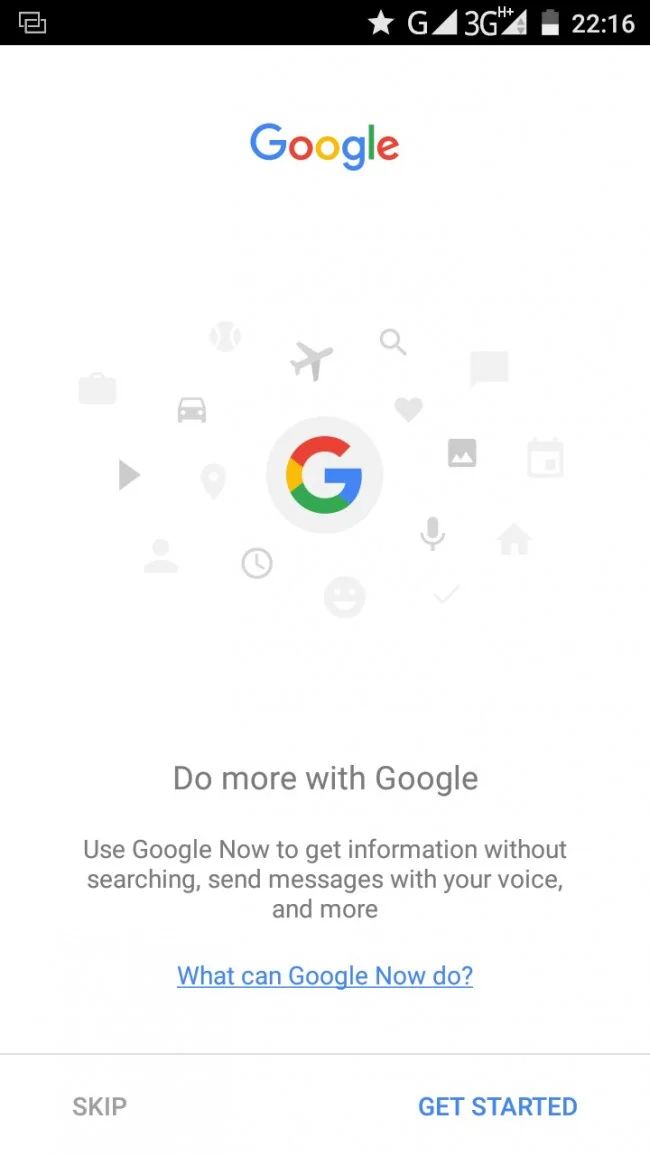Open 'What can Google Now do?' link
Viewport: 650px width, 1156px height.
pos(325,975)
